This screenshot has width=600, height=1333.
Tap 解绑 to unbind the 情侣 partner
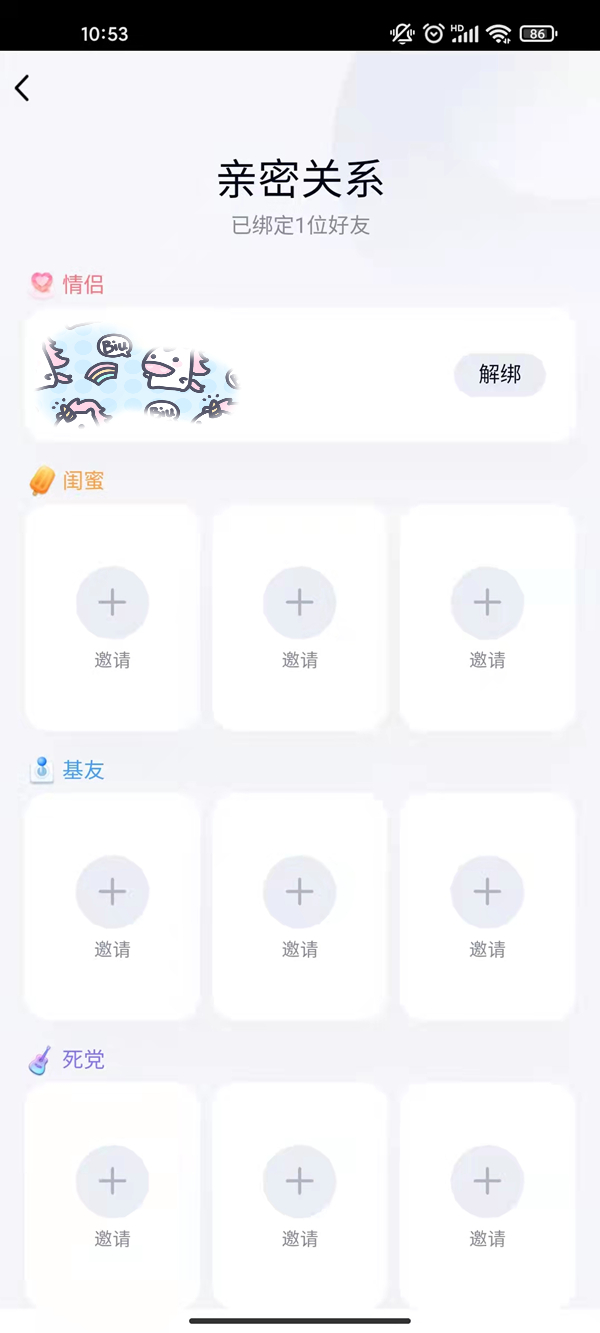pyautogui.click(x=499, y=374)
